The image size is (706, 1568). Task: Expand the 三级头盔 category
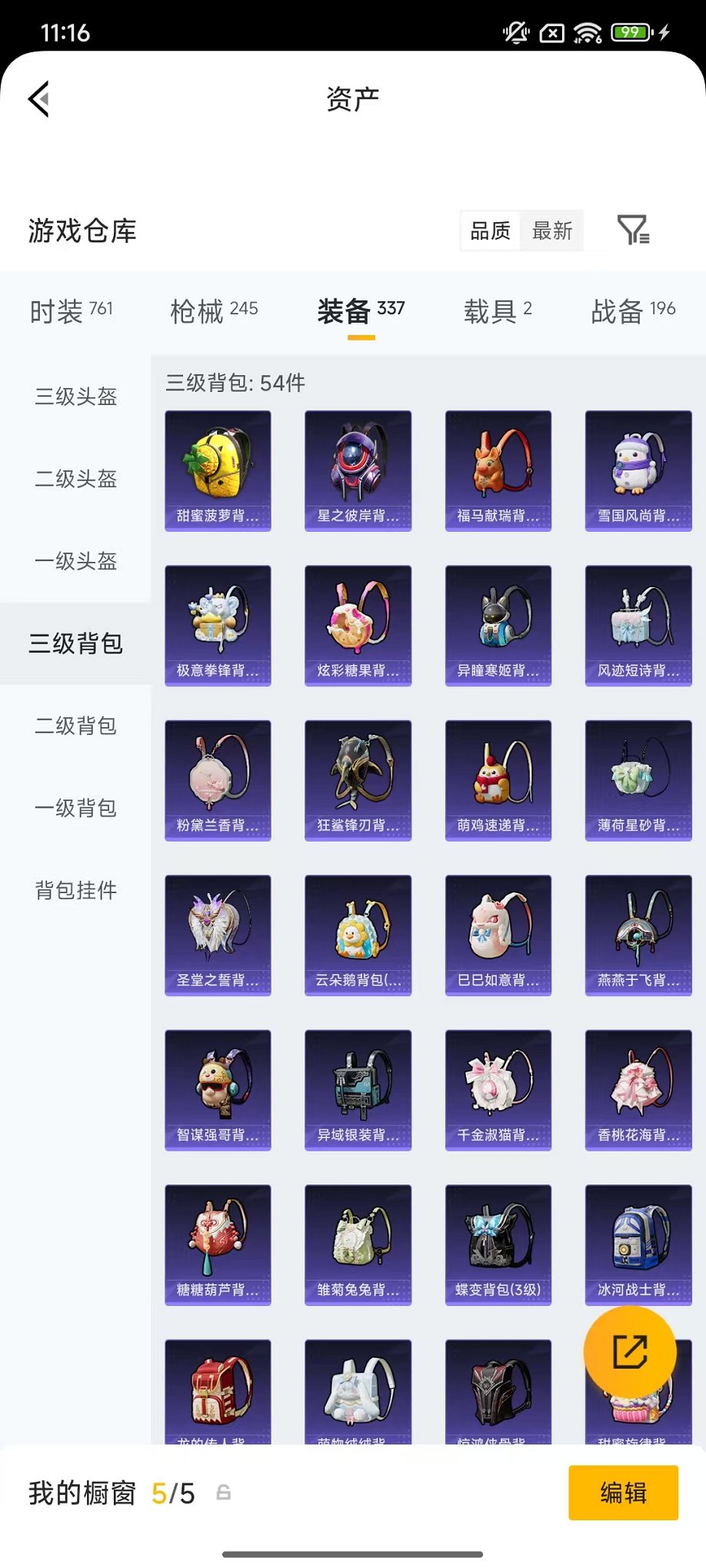click(74, 397)
